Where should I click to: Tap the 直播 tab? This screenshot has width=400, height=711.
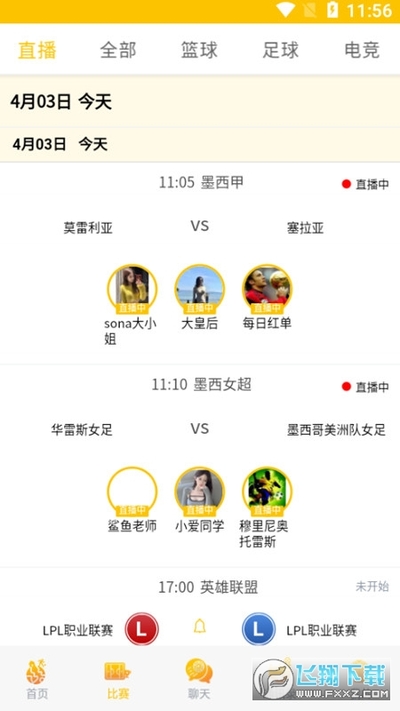pos(37,50)
